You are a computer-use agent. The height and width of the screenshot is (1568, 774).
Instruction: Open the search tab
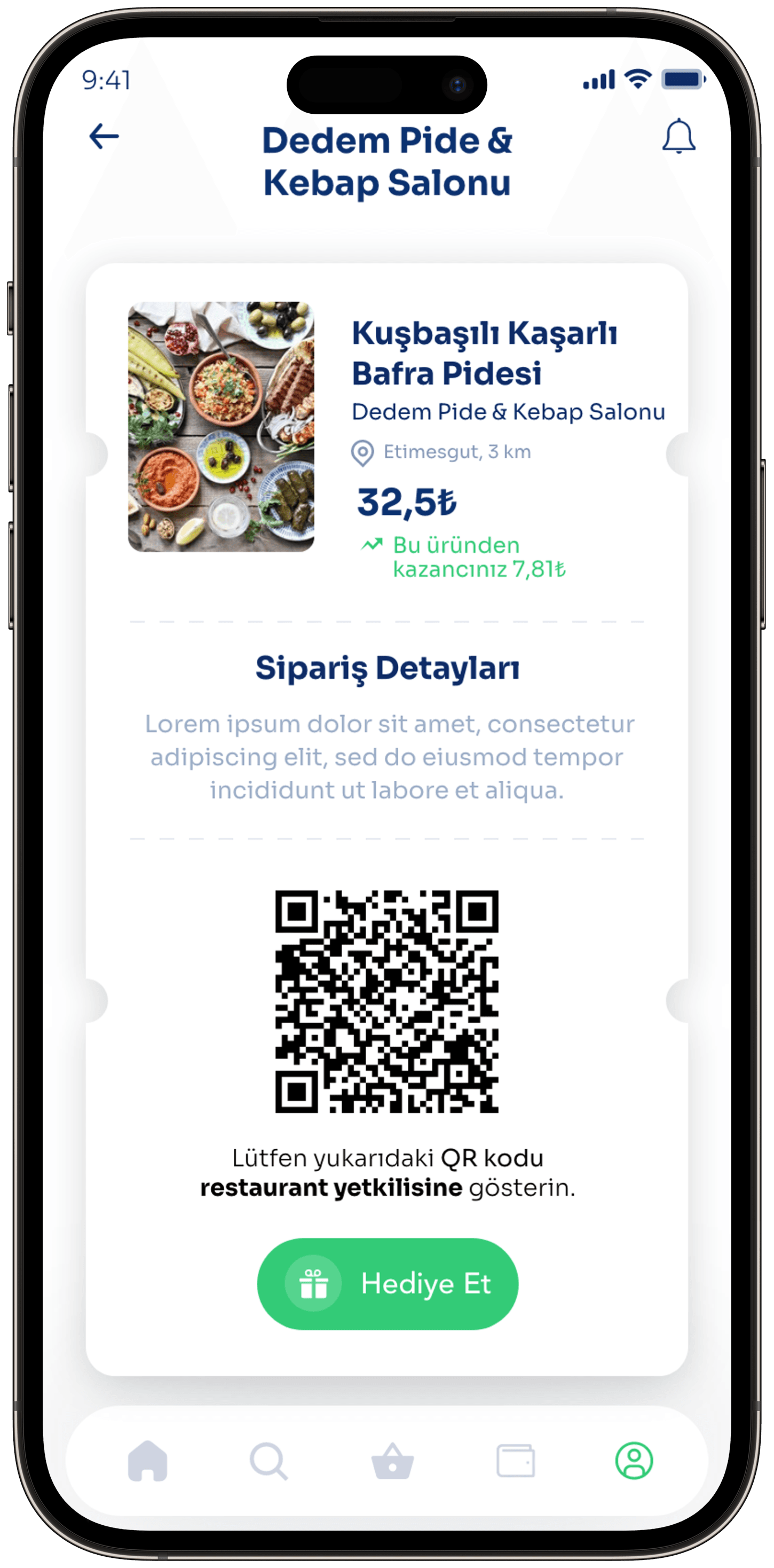(x=268, y=1460)
